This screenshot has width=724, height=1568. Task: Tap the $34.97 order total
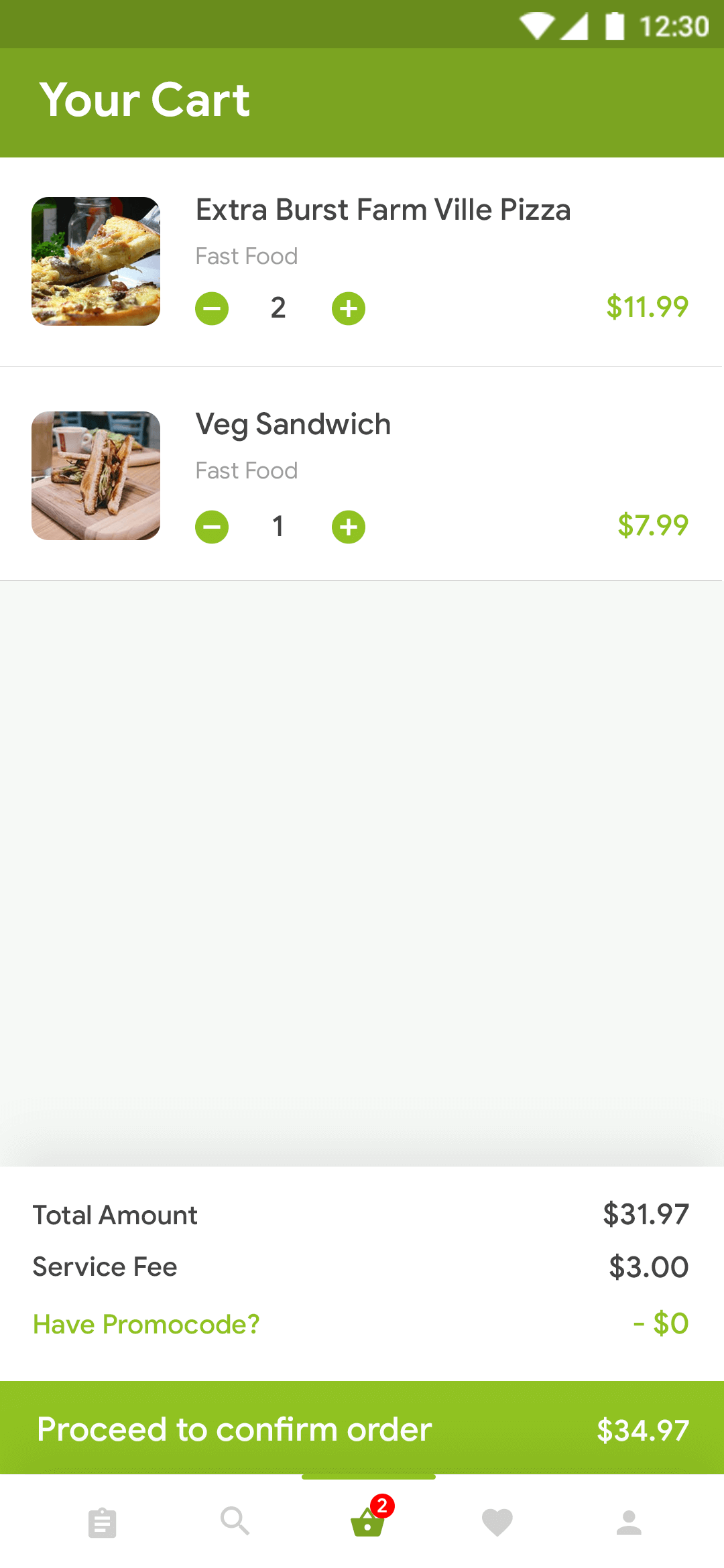tap(644, 1429)
